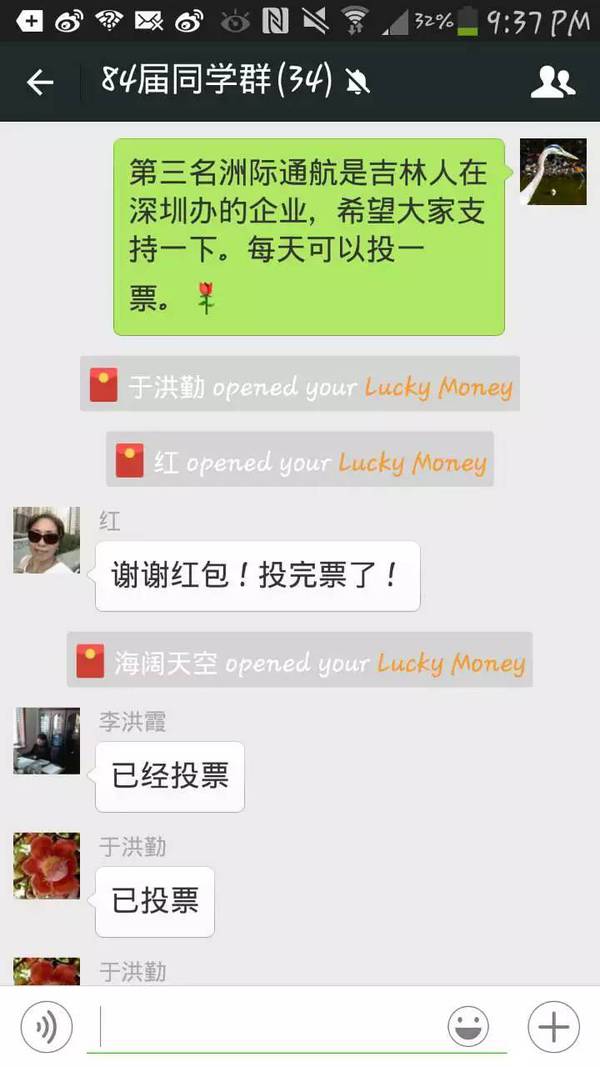
Task: Switch to voice message input
Action: (47, 1027)
